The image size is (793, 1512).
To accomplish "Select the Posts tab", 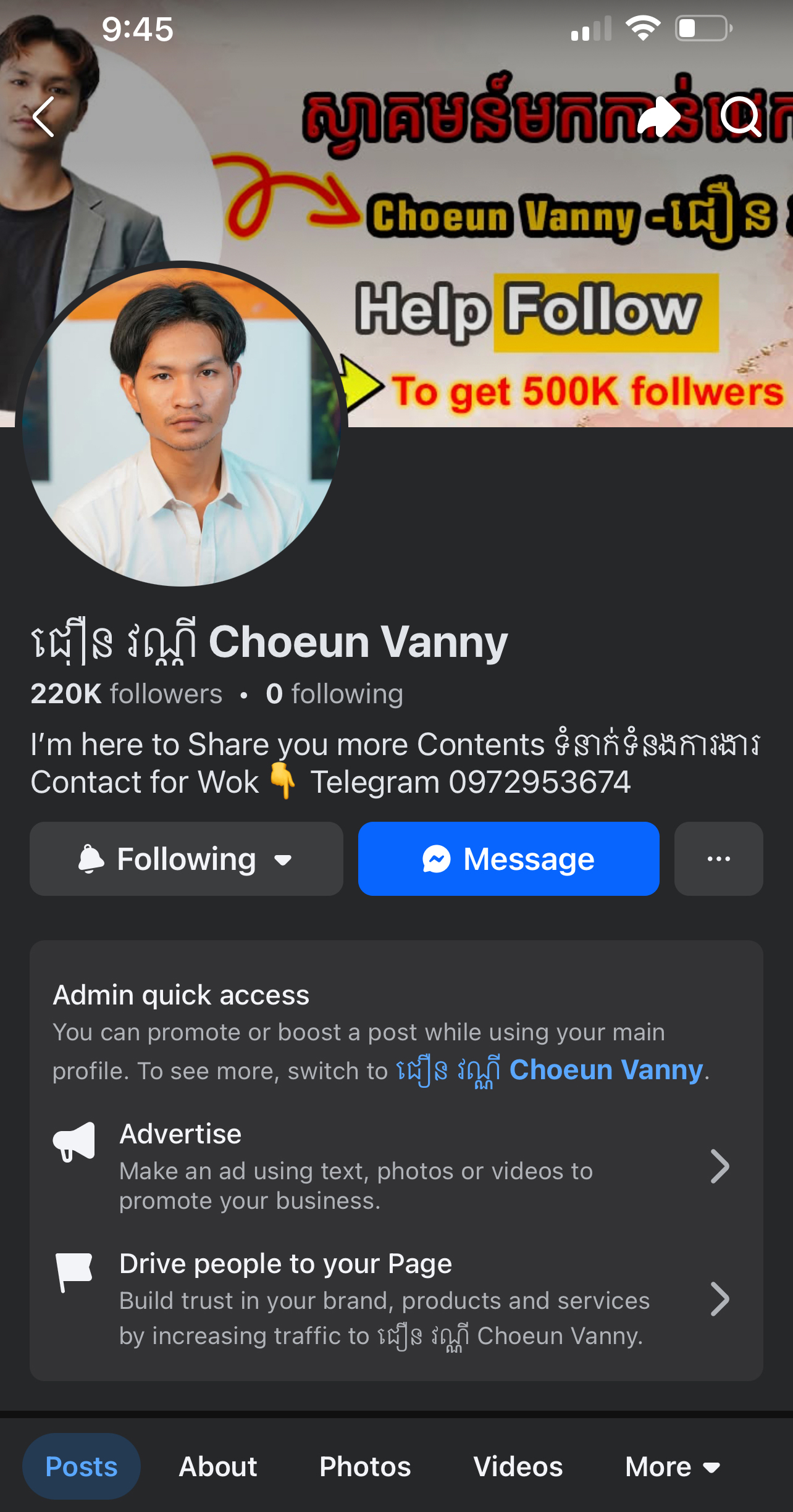I will click(81, 1466).
